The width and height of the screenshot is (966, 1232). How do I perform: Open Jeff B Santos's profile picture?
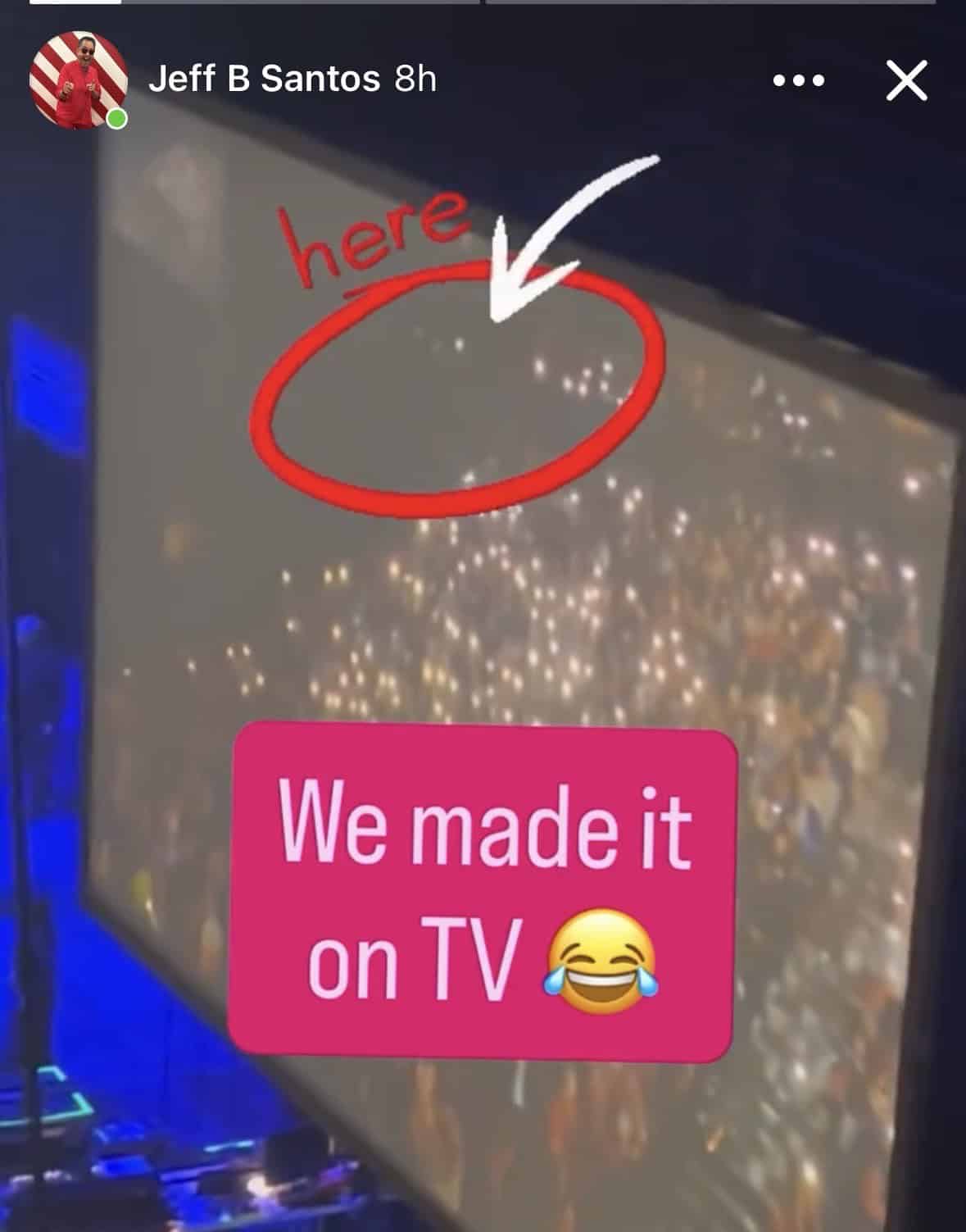pyautogui.click(x=78, y=80)
